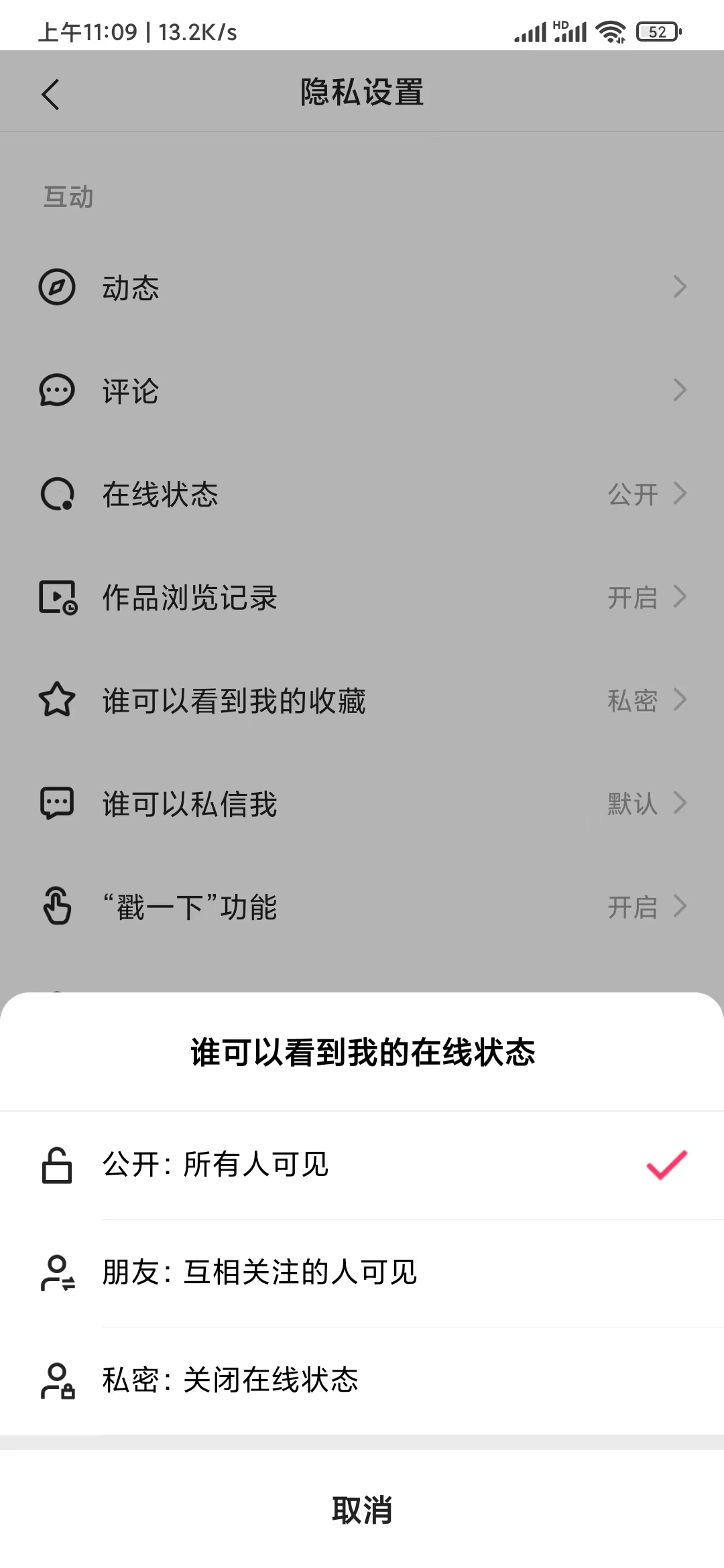This screenshot has width=724, height=1568.
Task: Click the star icon next to 谁可以看到我的收藏
Action: 57,700
